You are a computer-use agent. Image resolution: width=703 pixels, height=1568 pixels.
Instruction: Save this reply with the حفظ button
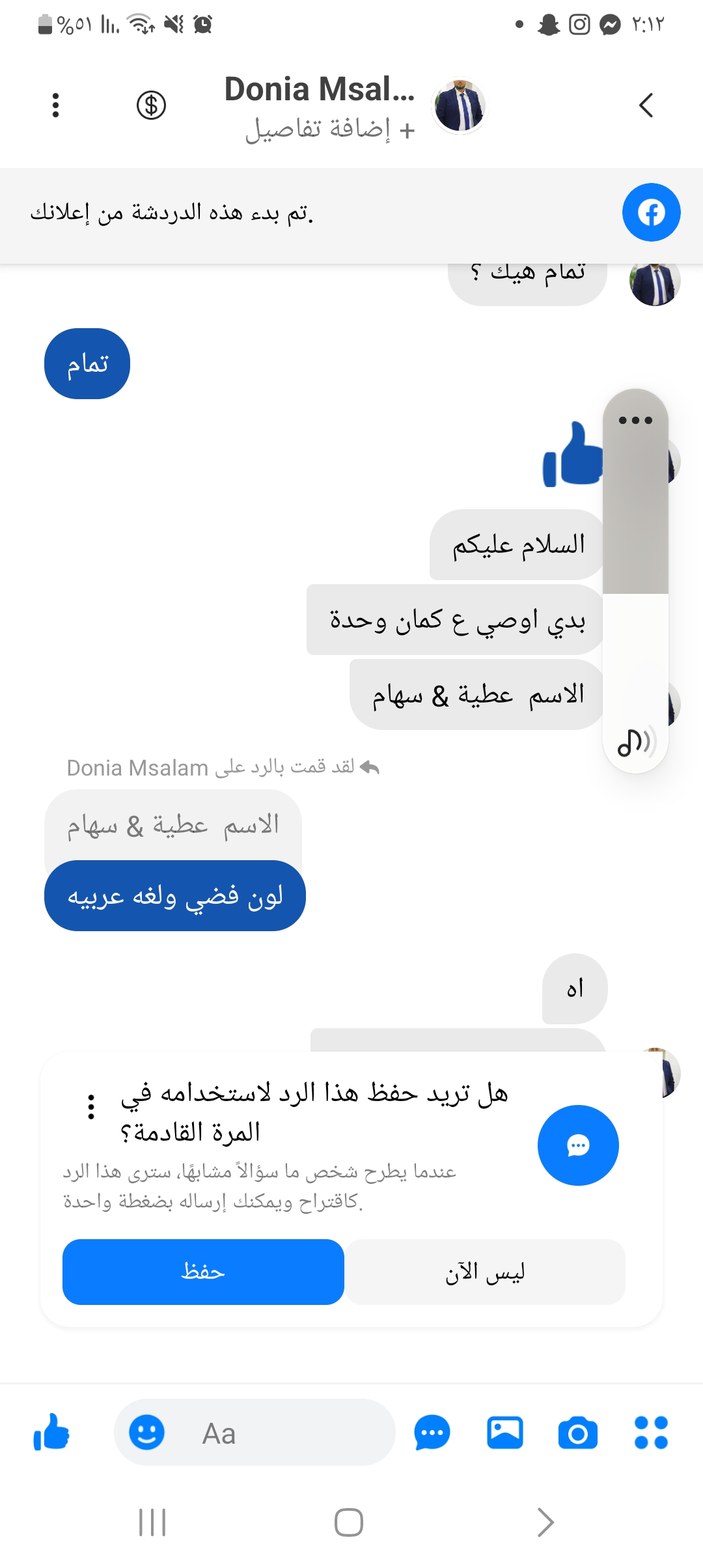[203, 1272]
